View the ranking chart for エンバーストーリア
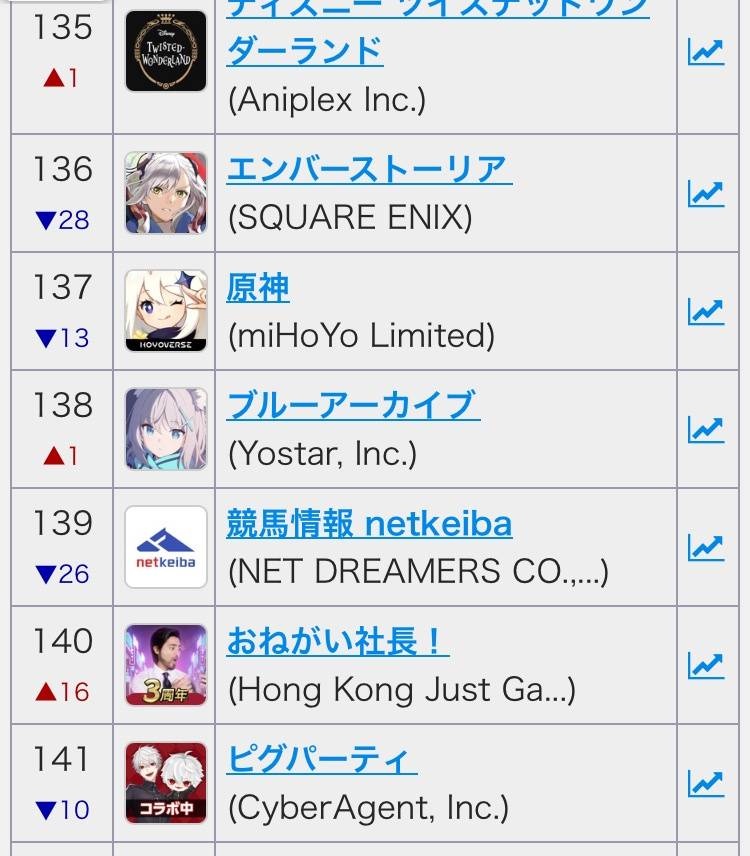 click(x=706, y=193)
